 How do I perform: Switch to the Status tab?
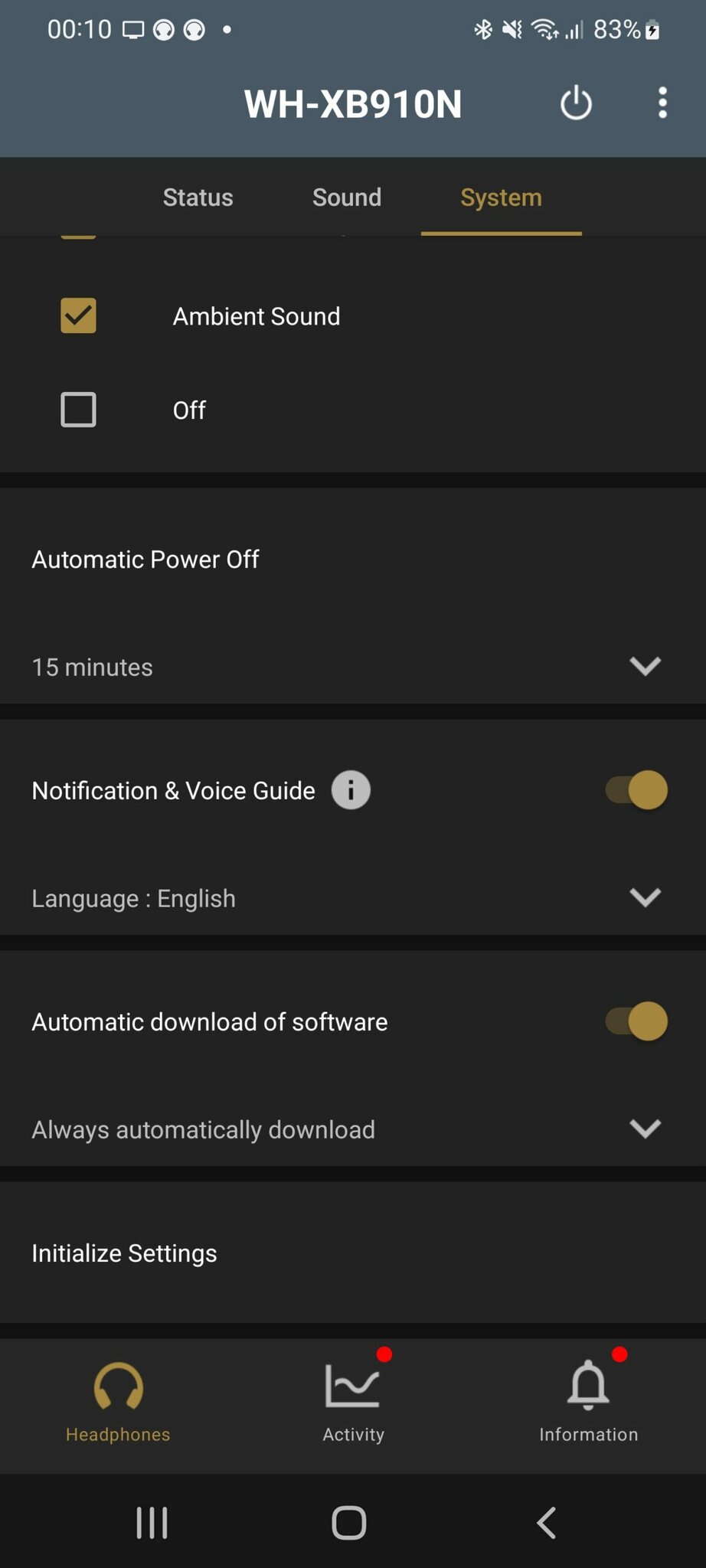coord(198,198)
